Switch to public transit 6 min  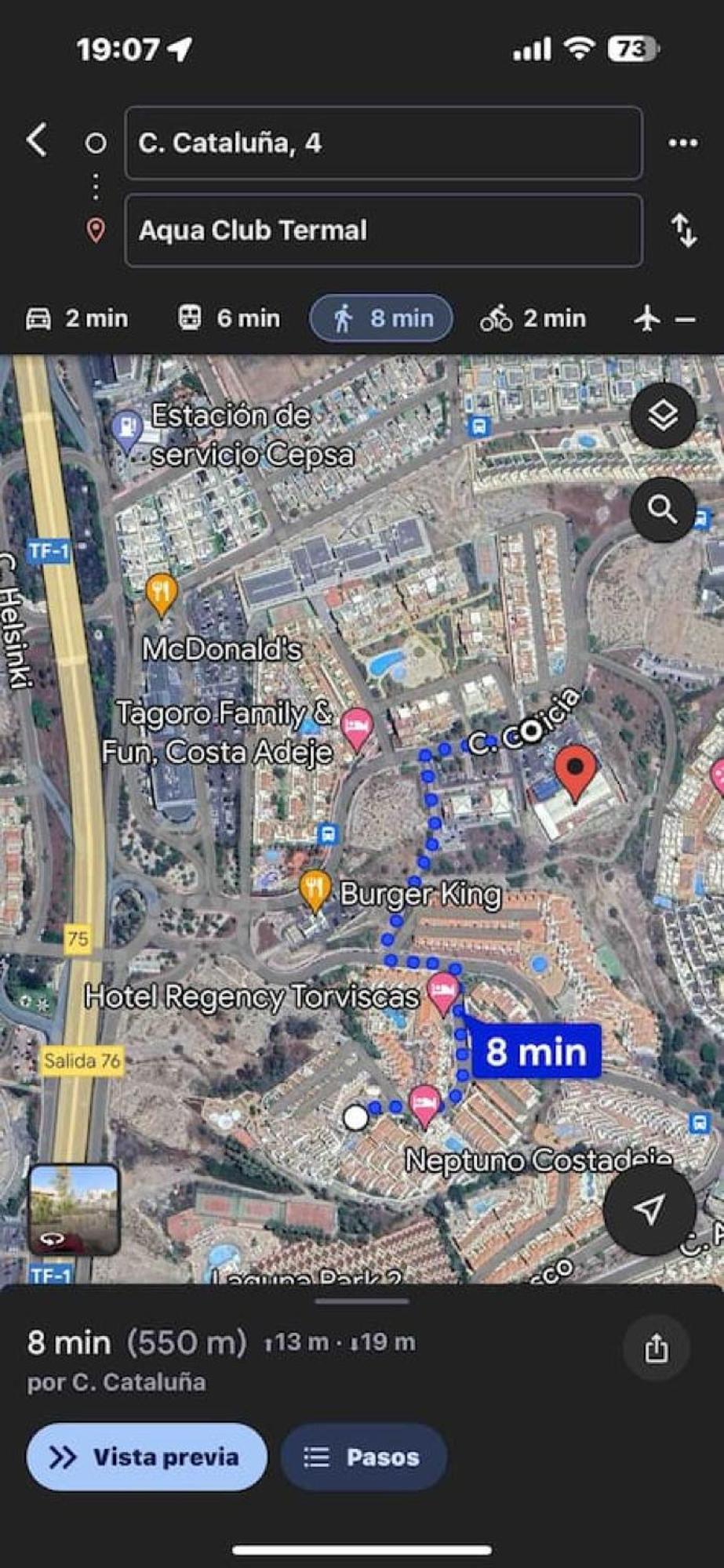point(228,318)
